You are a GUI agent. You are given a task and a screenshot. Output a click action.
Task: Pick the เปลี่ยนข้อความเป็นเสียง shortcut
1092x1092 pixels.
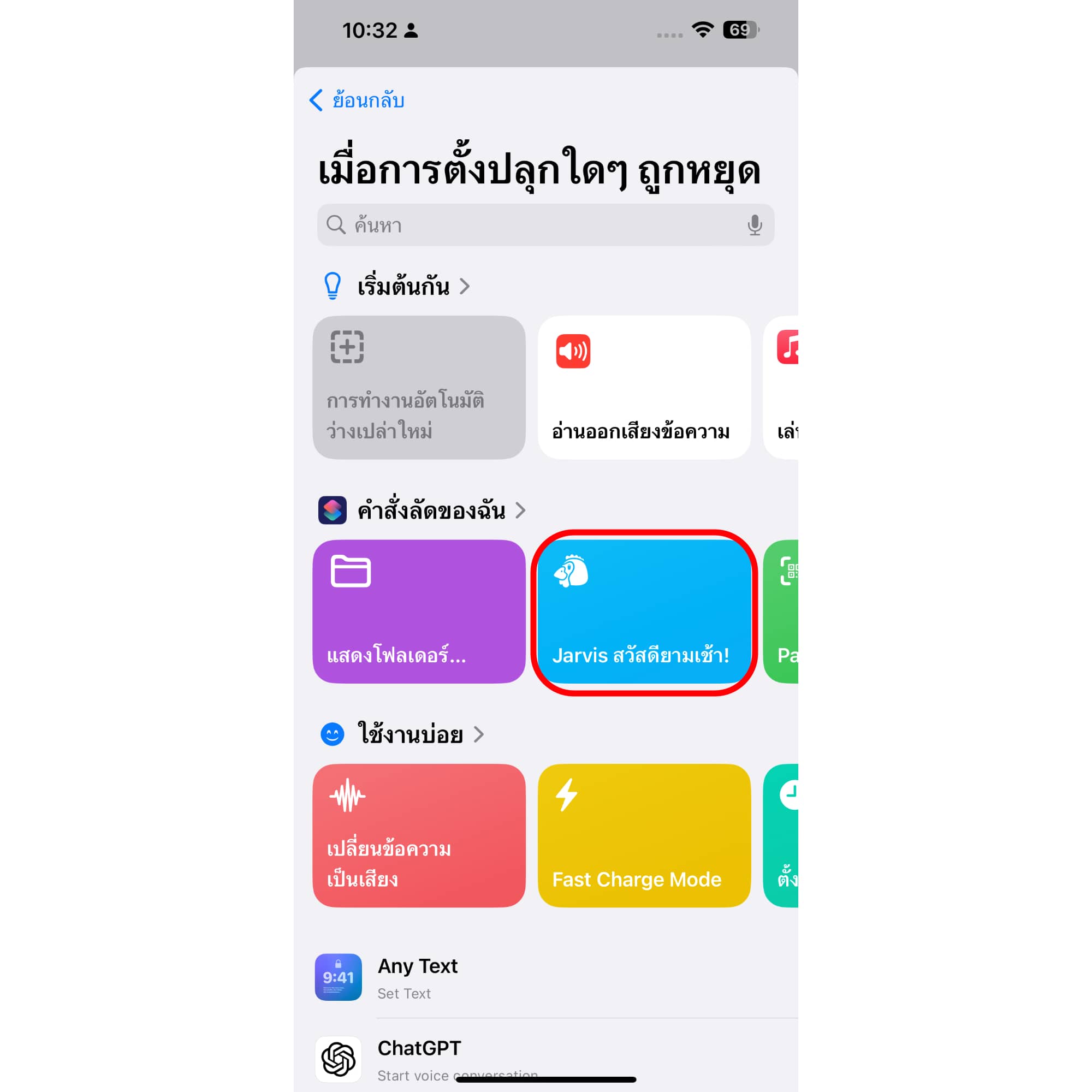coord(419,835)
